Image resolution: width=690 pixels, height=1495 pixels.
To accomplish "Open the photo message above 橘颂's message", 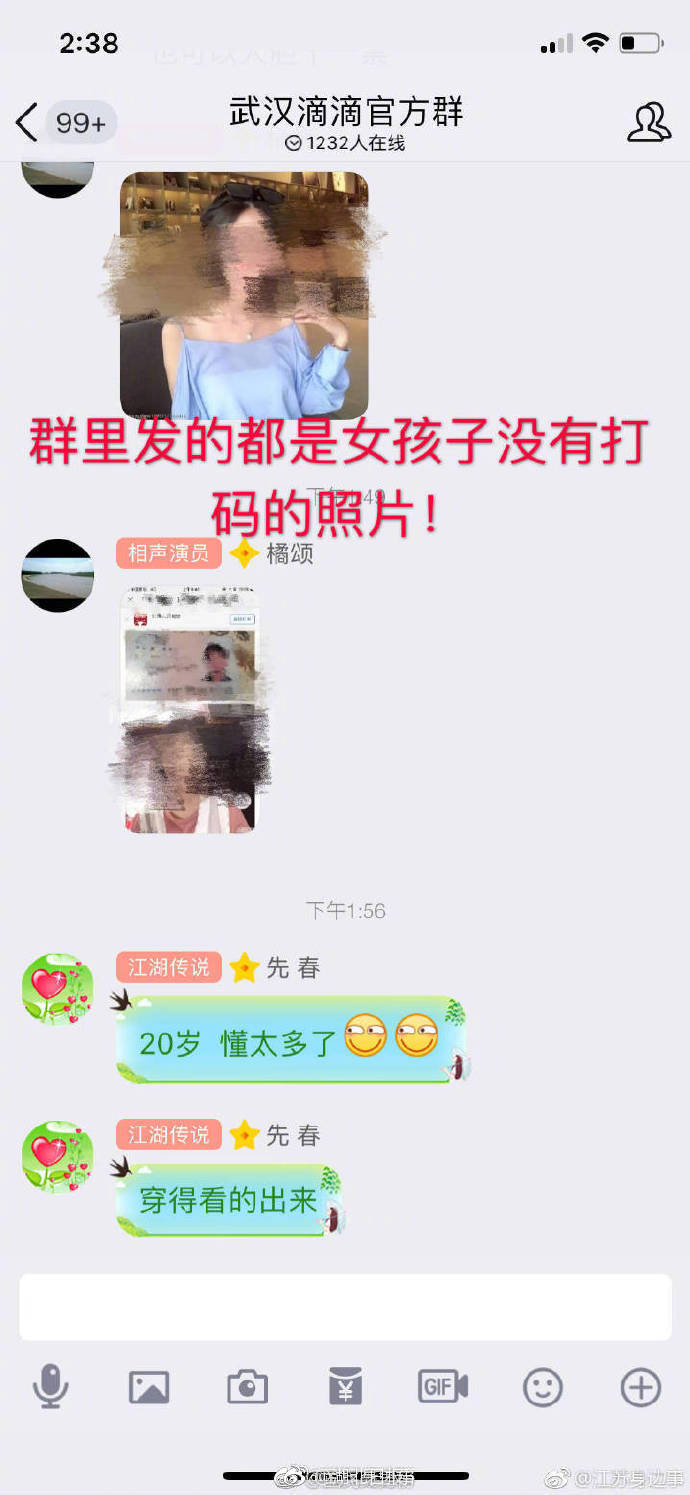I will click(244, 295).
